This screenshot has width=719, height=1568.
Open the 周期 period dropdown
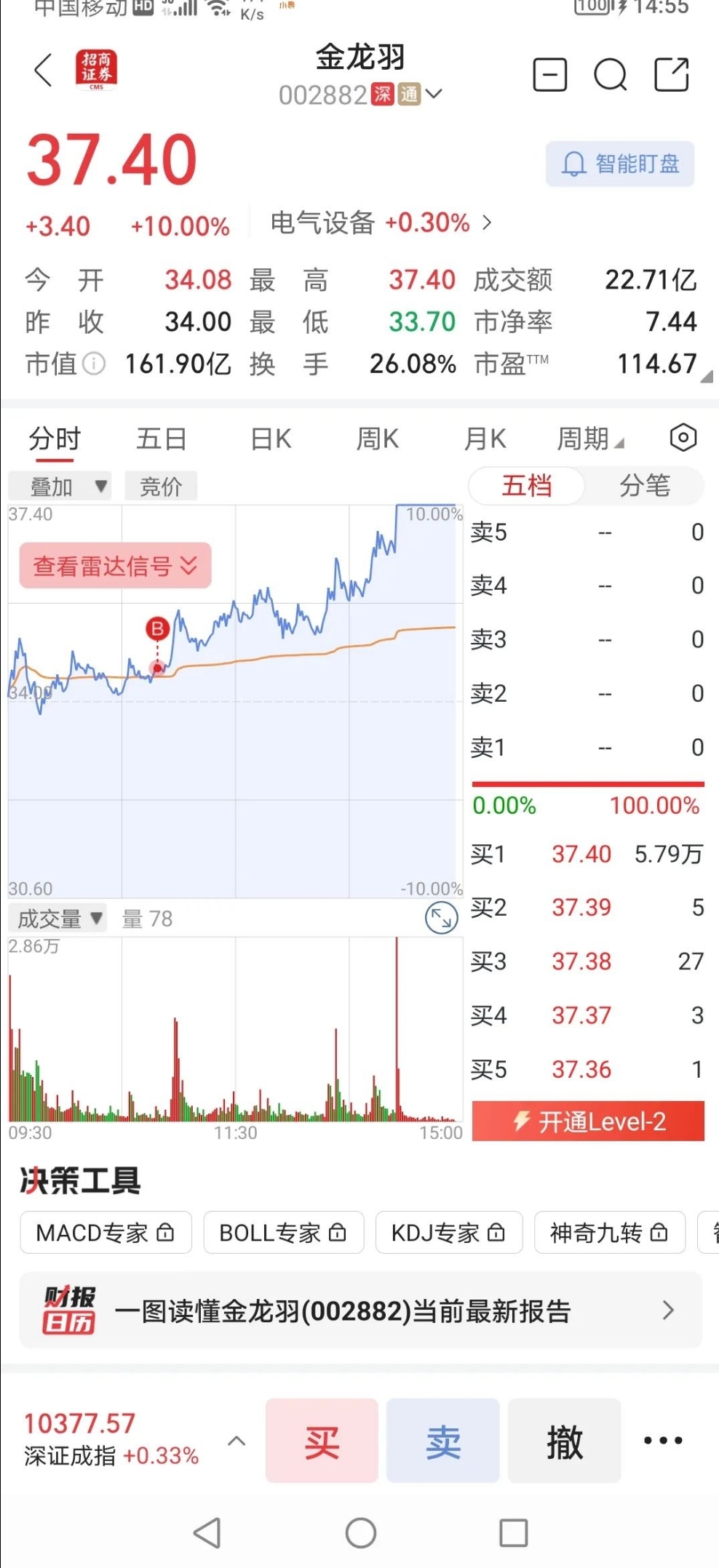coord(590,439)
